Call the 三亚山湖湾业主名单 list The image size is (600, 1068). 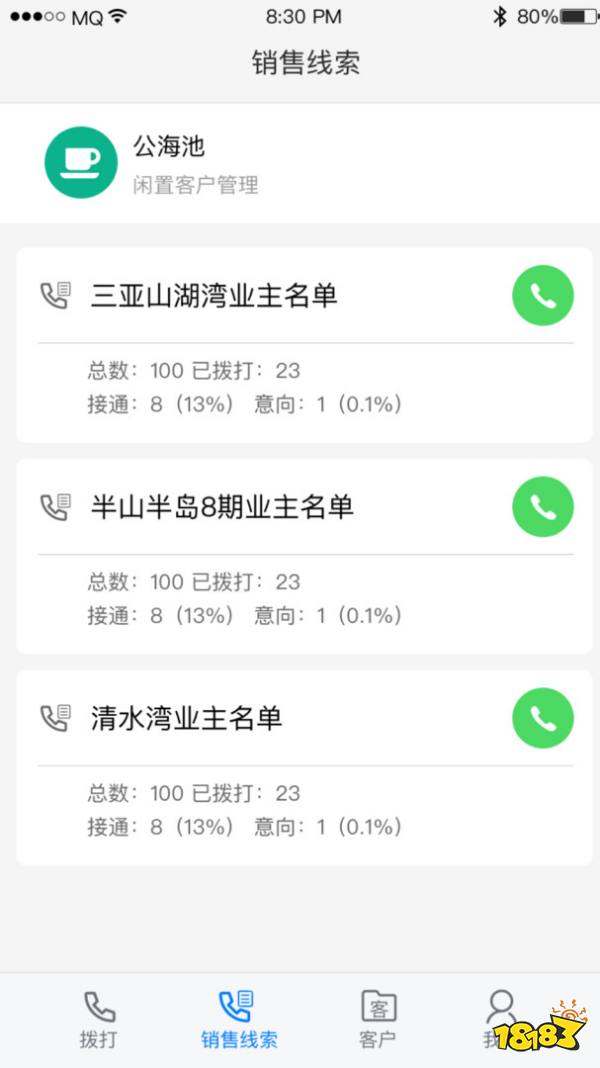pos(542,296)
